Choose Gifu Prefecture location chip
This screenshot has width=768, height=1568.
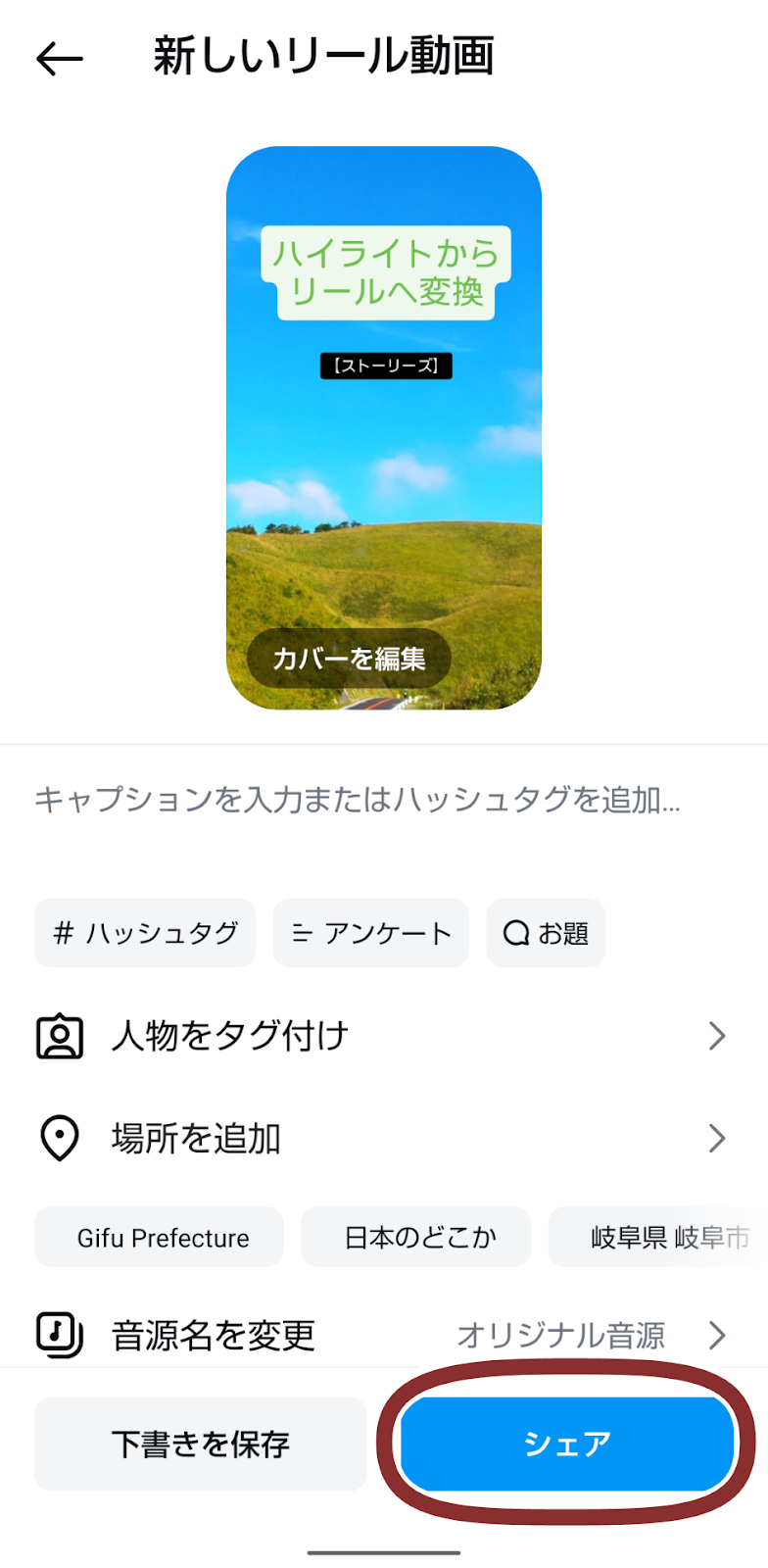(159, 1238)
